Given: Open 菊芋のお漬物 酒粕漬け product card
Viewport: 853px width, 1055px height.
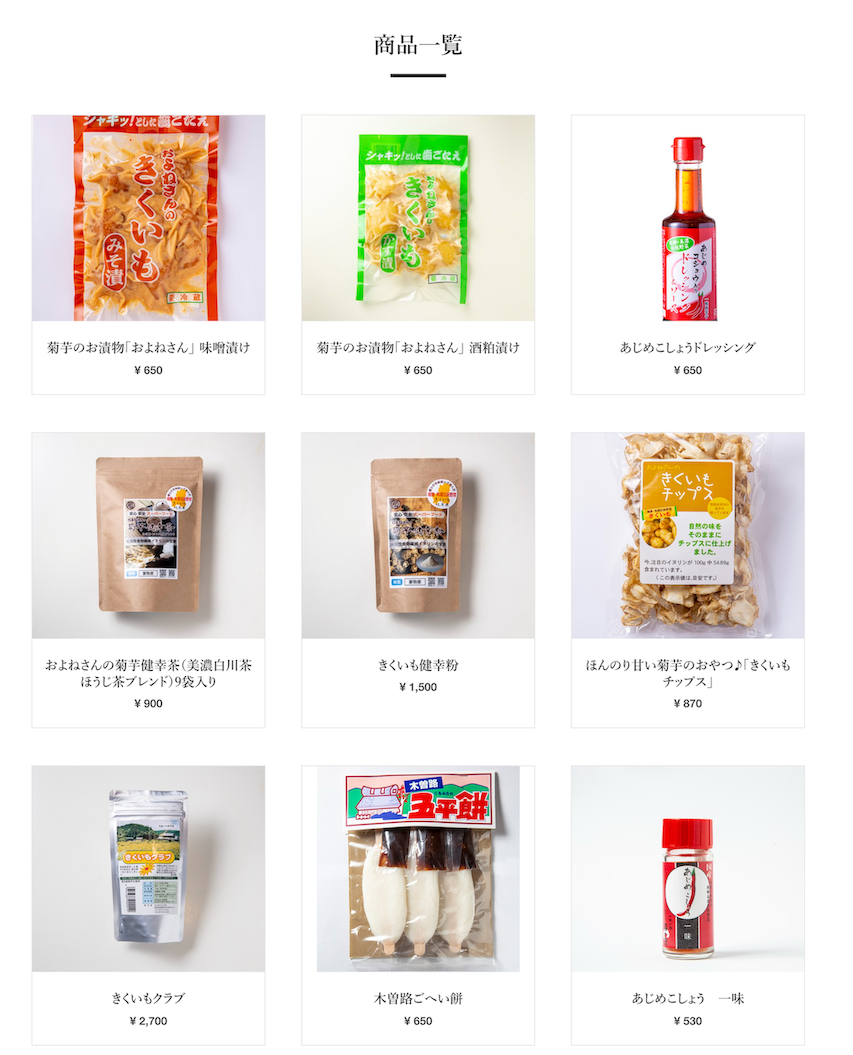Looking at the screenshot, I should click(x=418, y=254).
